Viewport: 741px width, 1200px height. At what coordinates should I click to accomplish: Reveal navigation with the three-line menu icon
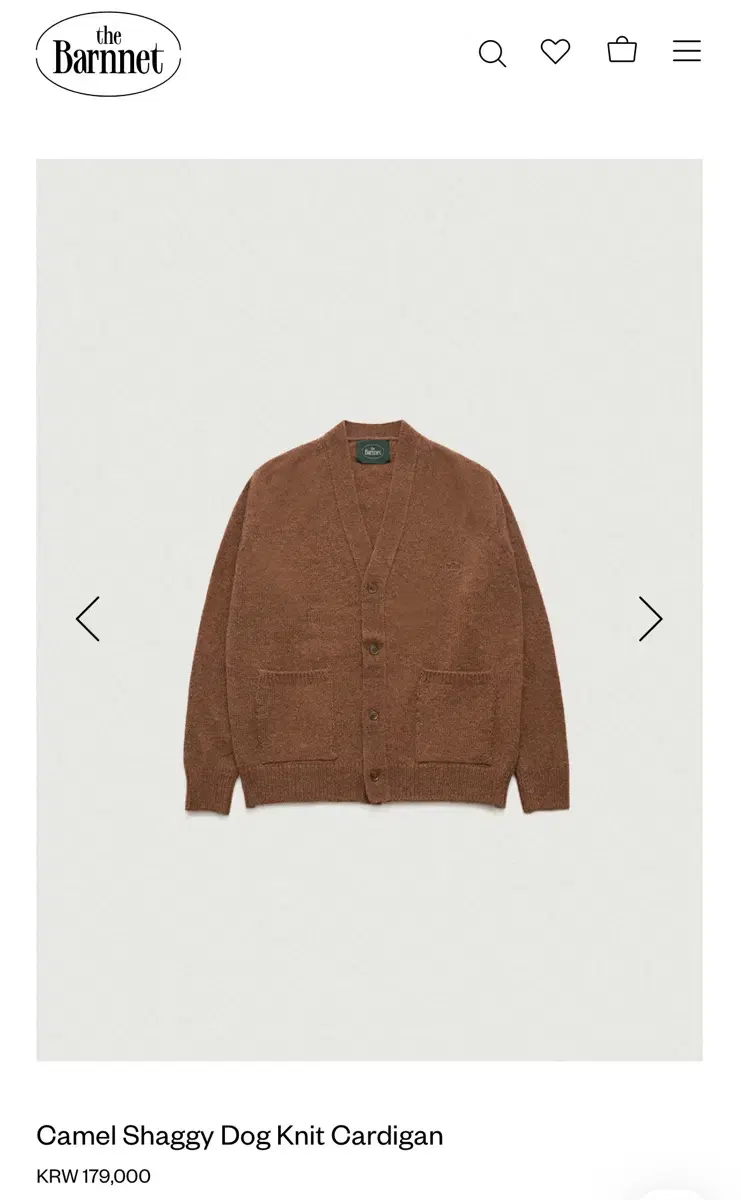coord(687,52)
